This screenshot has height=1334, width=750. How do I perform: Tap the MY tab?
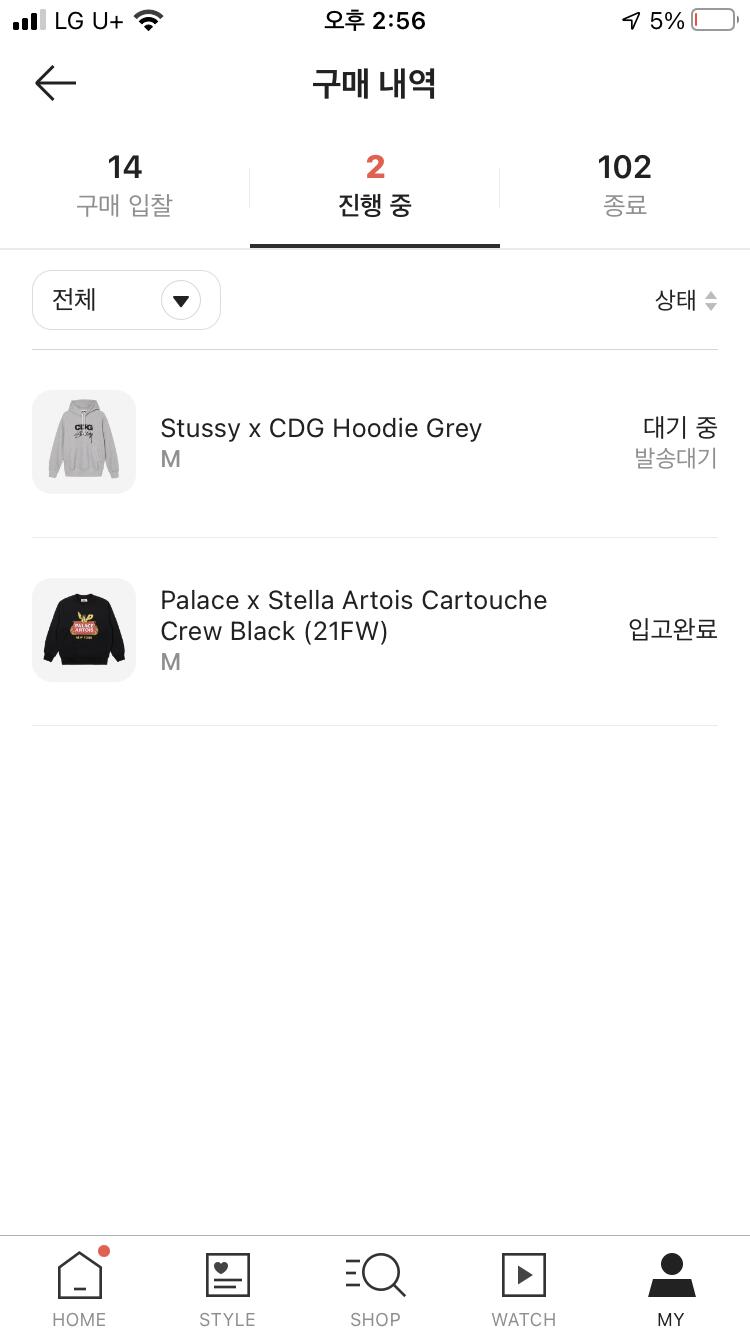(671, 1289)
